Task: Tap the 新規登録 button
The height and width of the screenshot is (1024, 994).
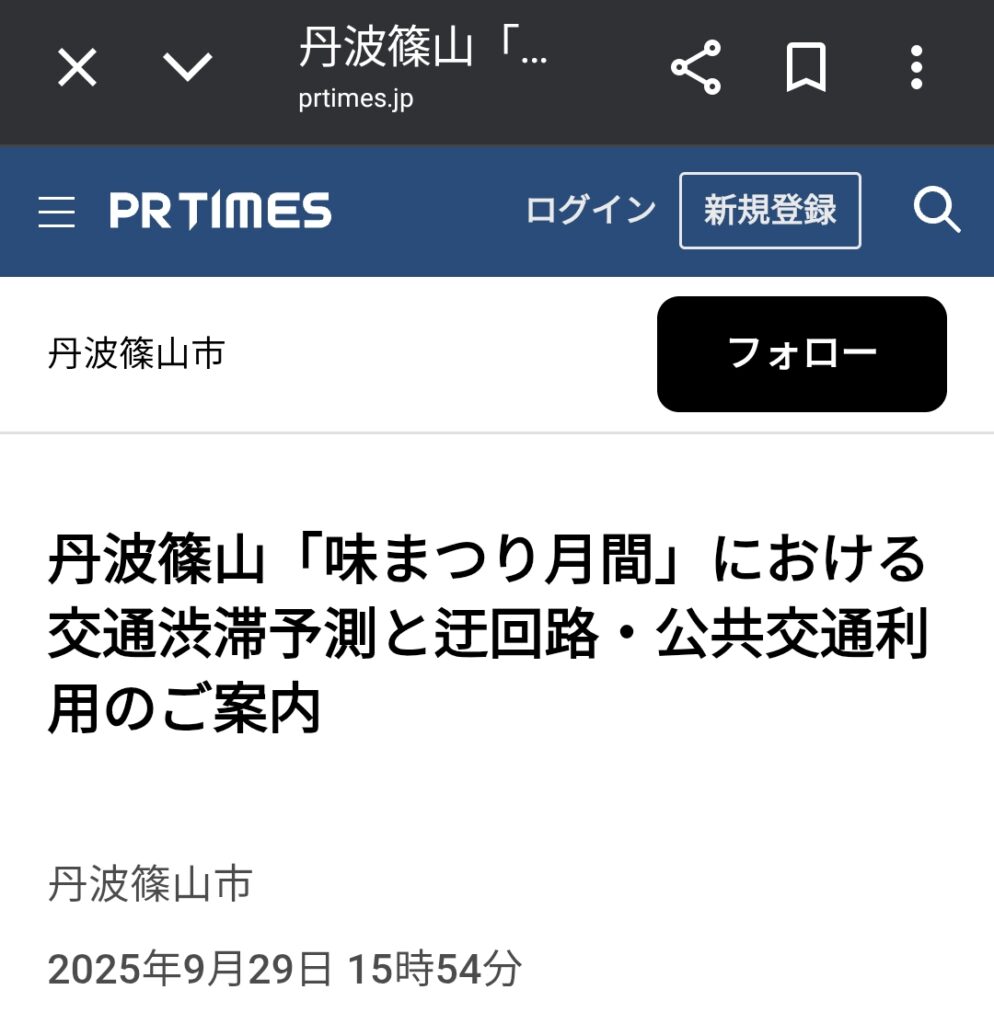Action: (769, 210)
